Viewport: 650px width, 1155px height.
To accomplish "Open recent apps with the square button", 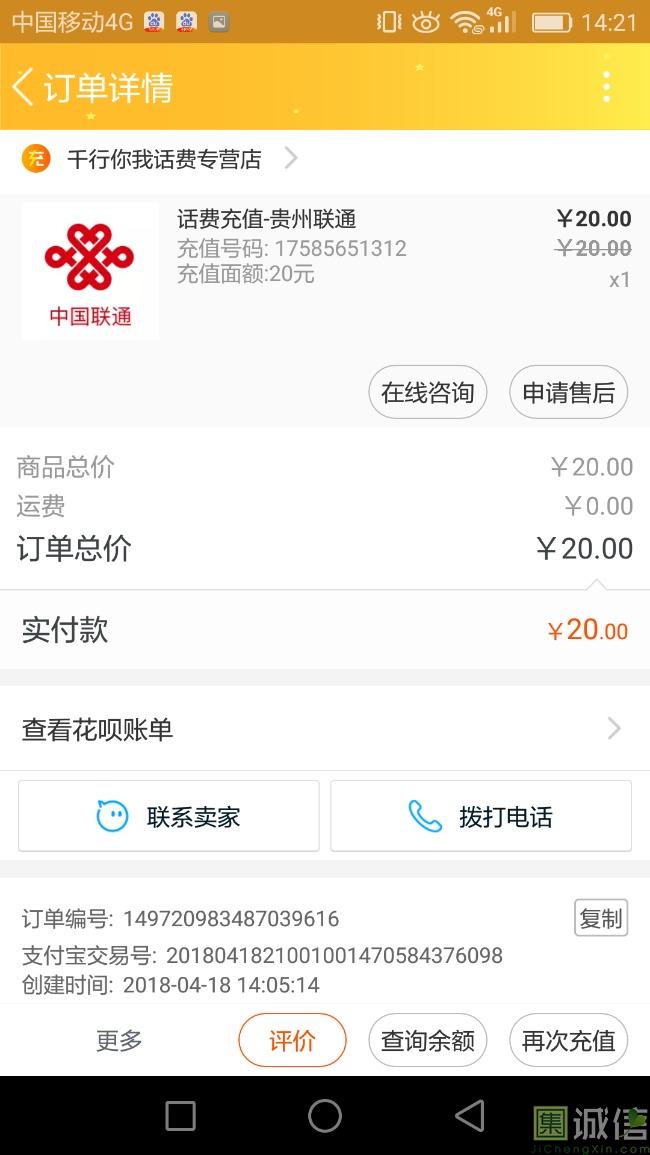I will (180, 1115).
